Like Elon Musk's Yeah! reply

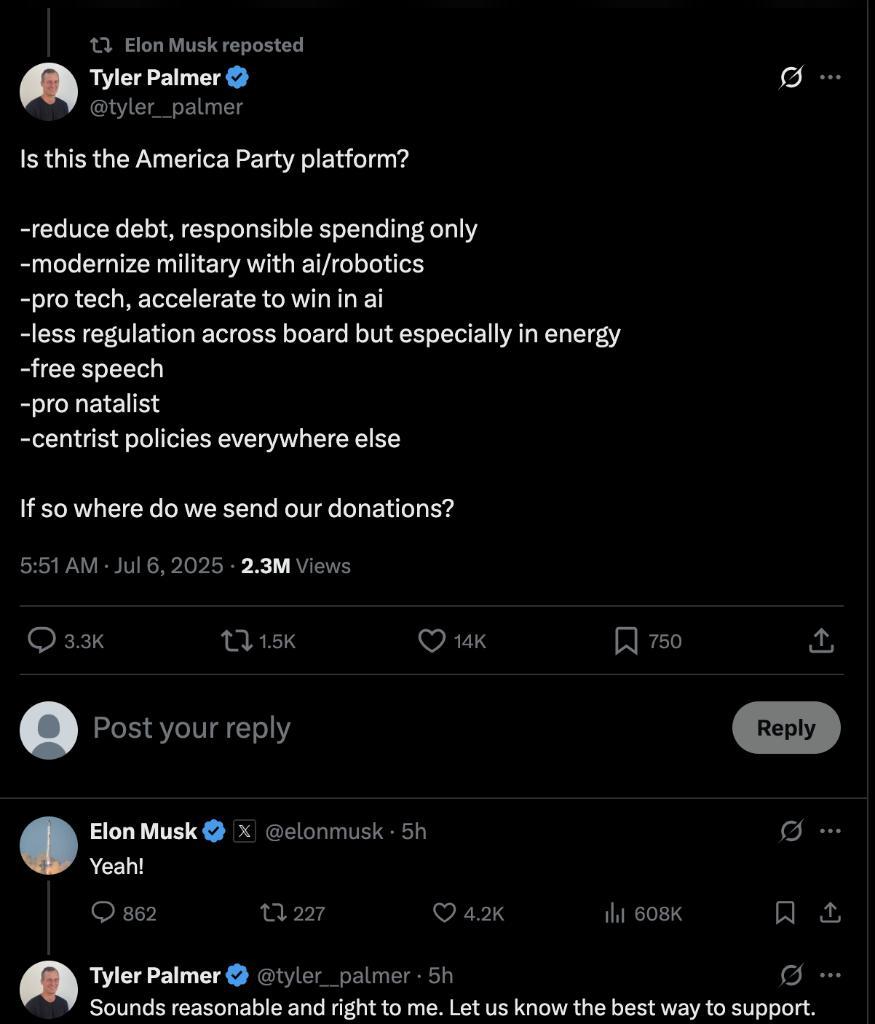click(x=445, y=912)
